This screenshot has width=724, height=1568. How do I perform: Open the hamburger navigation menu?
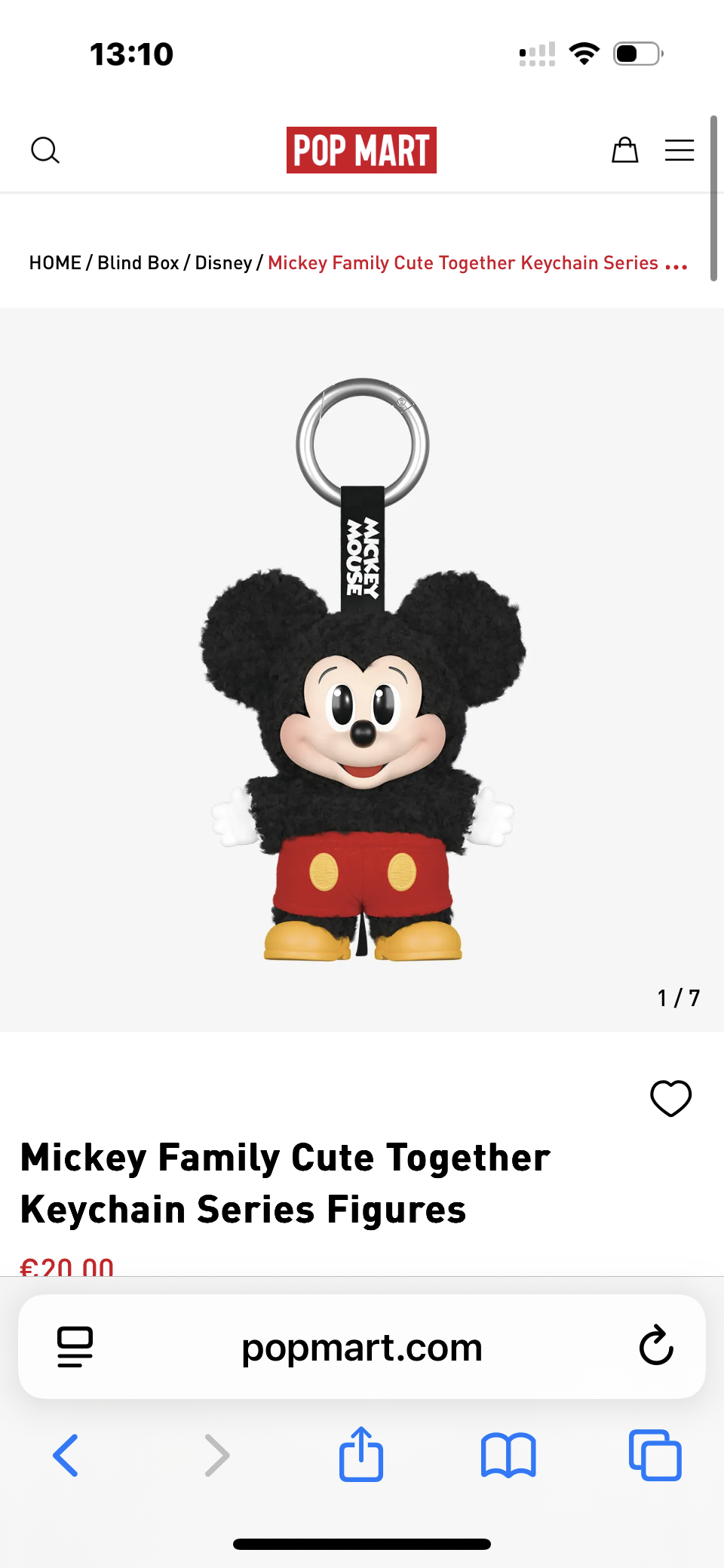679,150
